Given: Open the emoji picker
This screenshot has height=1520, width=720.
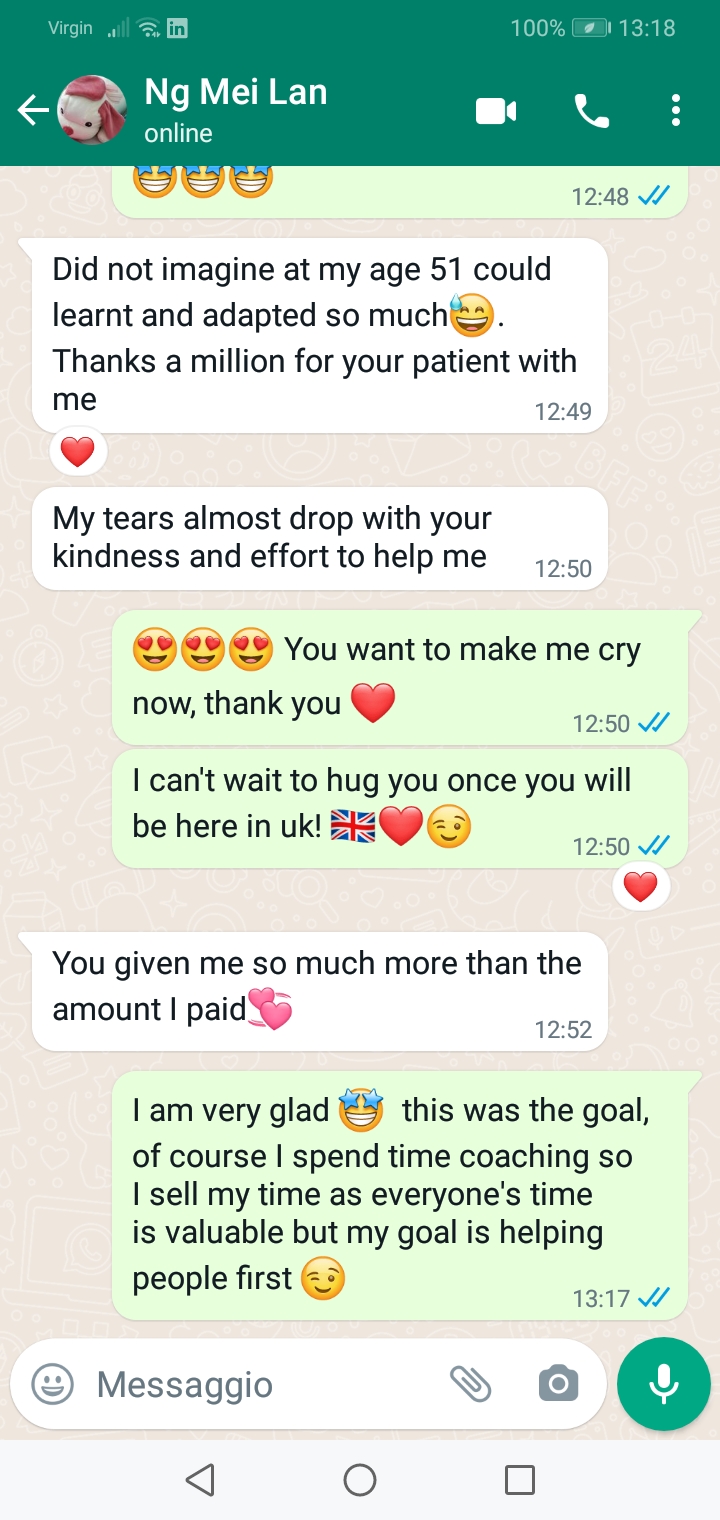Looking at the screenshot, I should point(52,1385).
